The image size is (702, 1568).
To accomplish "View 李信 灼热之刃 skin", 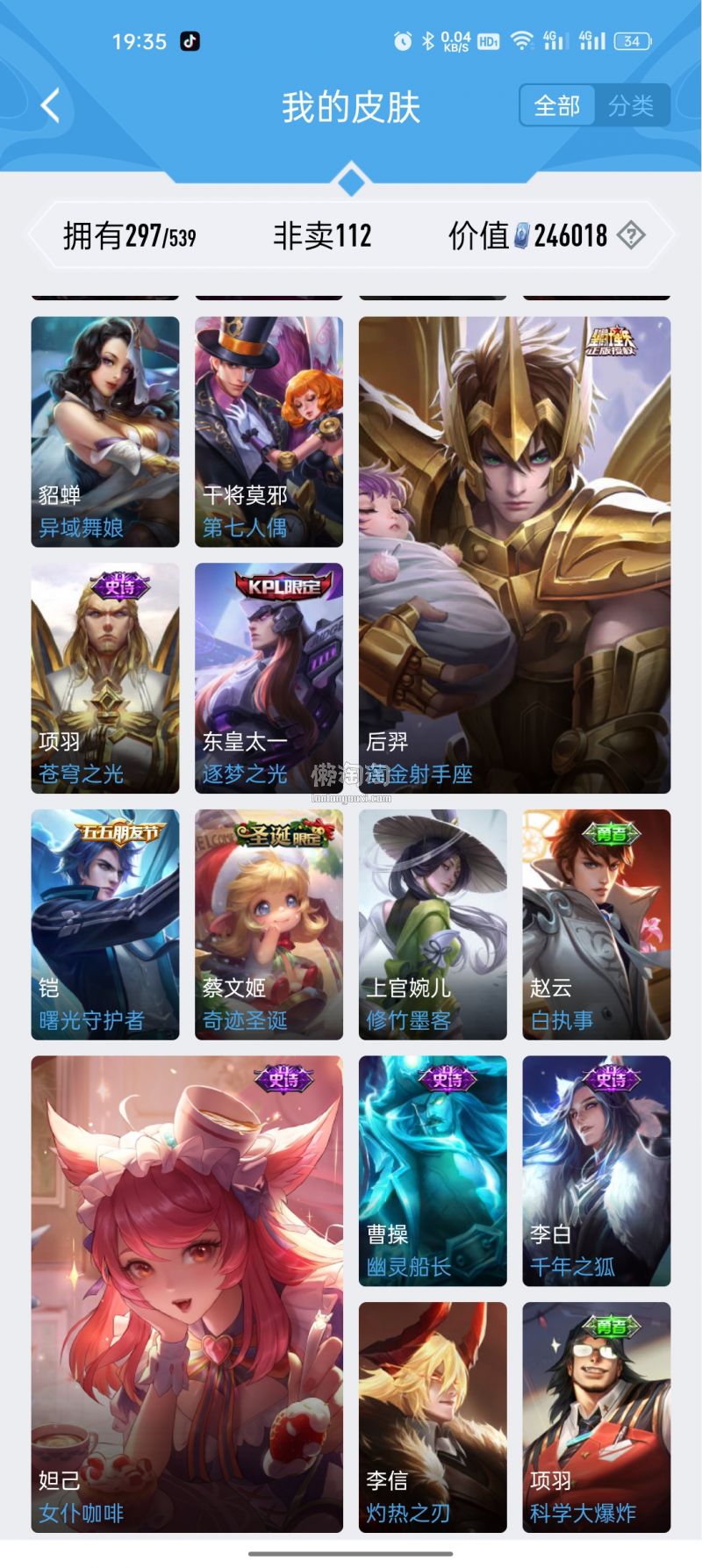I will click(433, 1416).
